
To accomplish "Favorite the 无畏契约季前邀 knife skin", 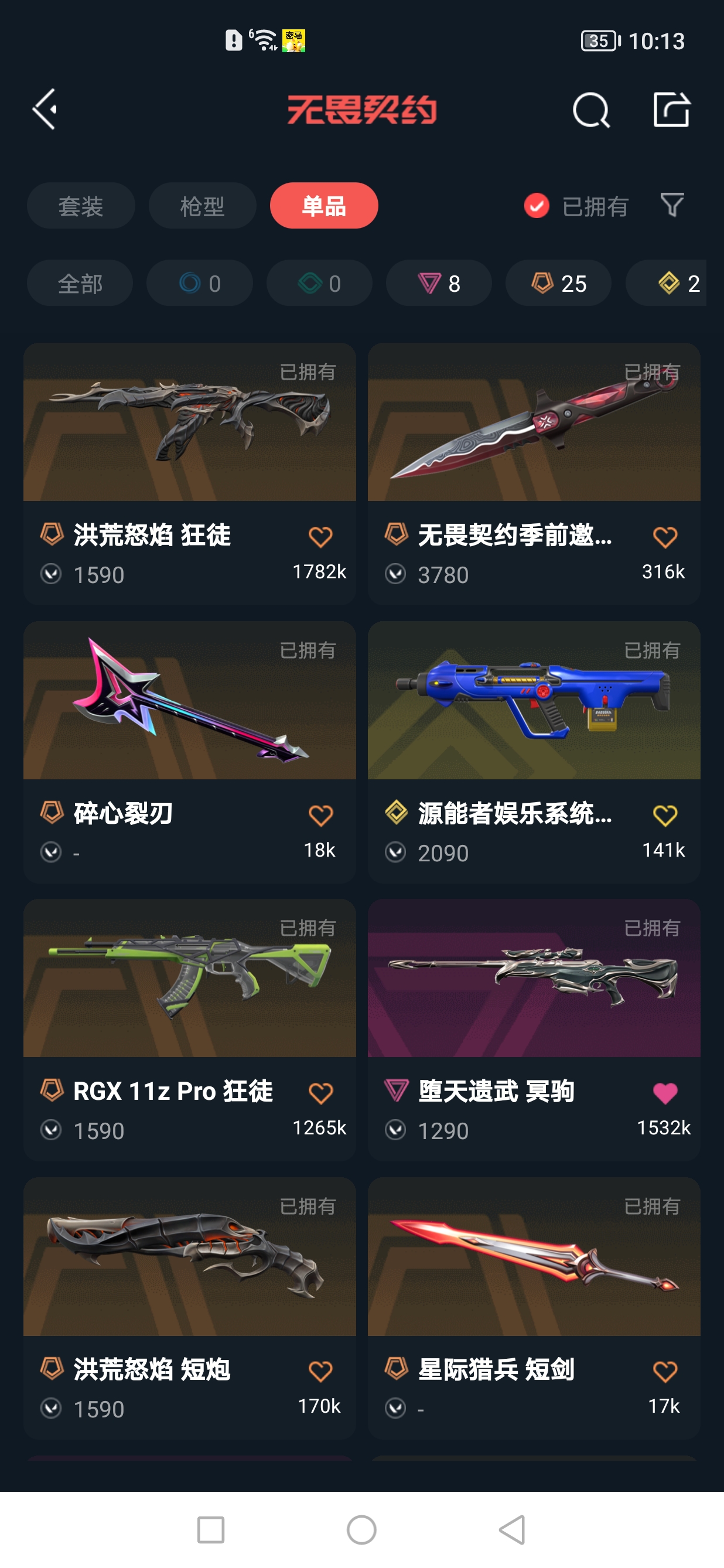I will (x=664, y=537).
